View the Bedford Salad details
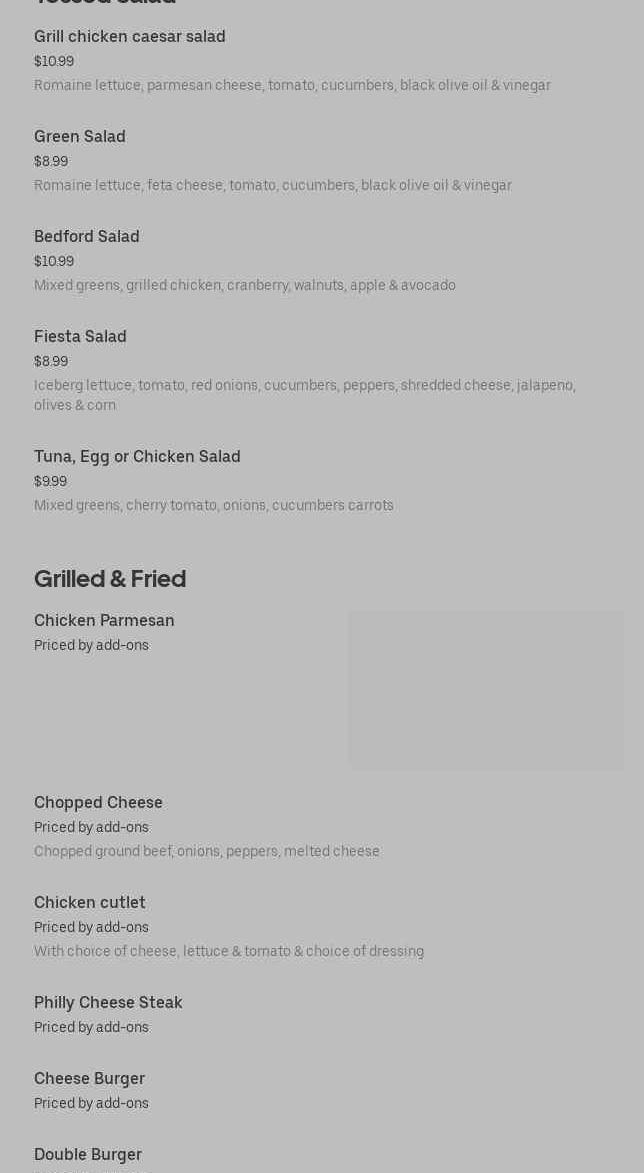The width and height of the screenshot is (644, 1173). [x=87, y=237]
